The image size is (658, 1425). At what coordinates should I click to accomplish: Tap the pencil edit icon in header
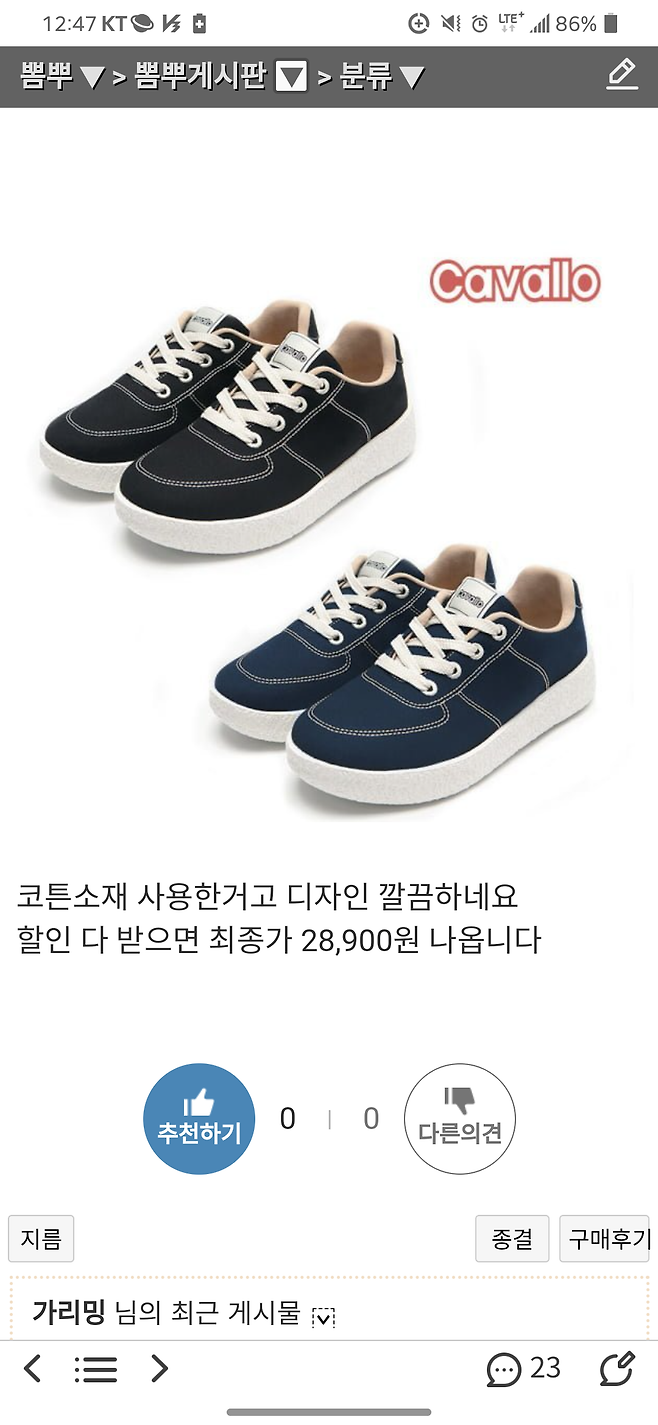[621, 75]
